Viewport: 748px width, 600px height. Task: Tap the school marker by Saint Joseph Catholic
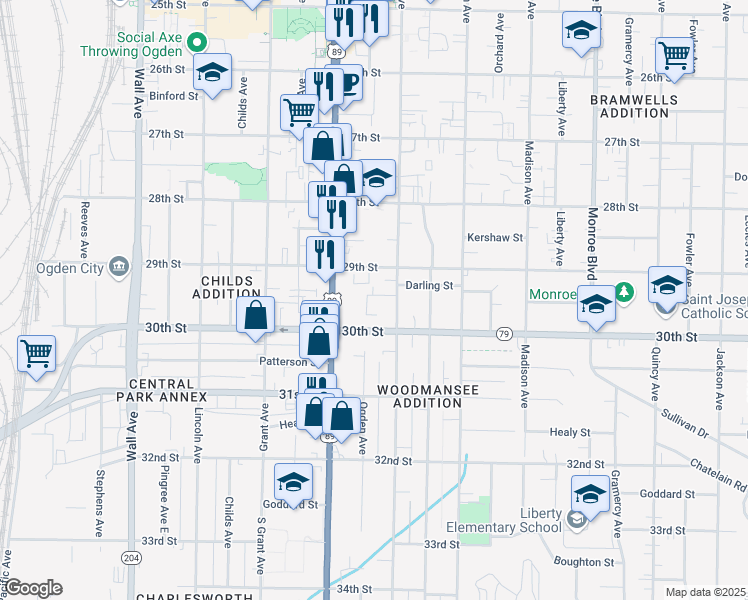667,285
